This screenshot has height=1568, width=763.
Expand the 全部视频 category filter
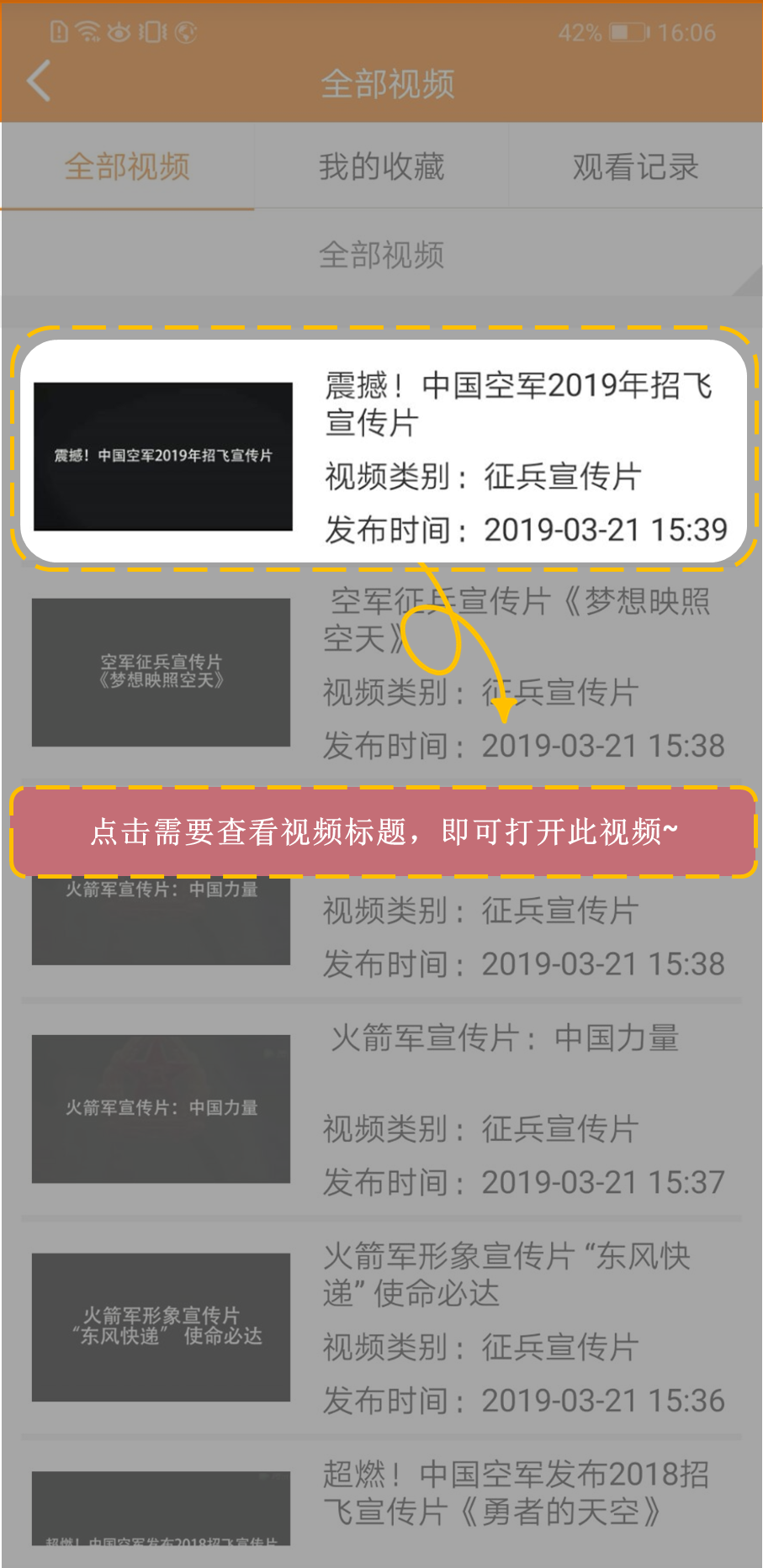pos(381,255)
